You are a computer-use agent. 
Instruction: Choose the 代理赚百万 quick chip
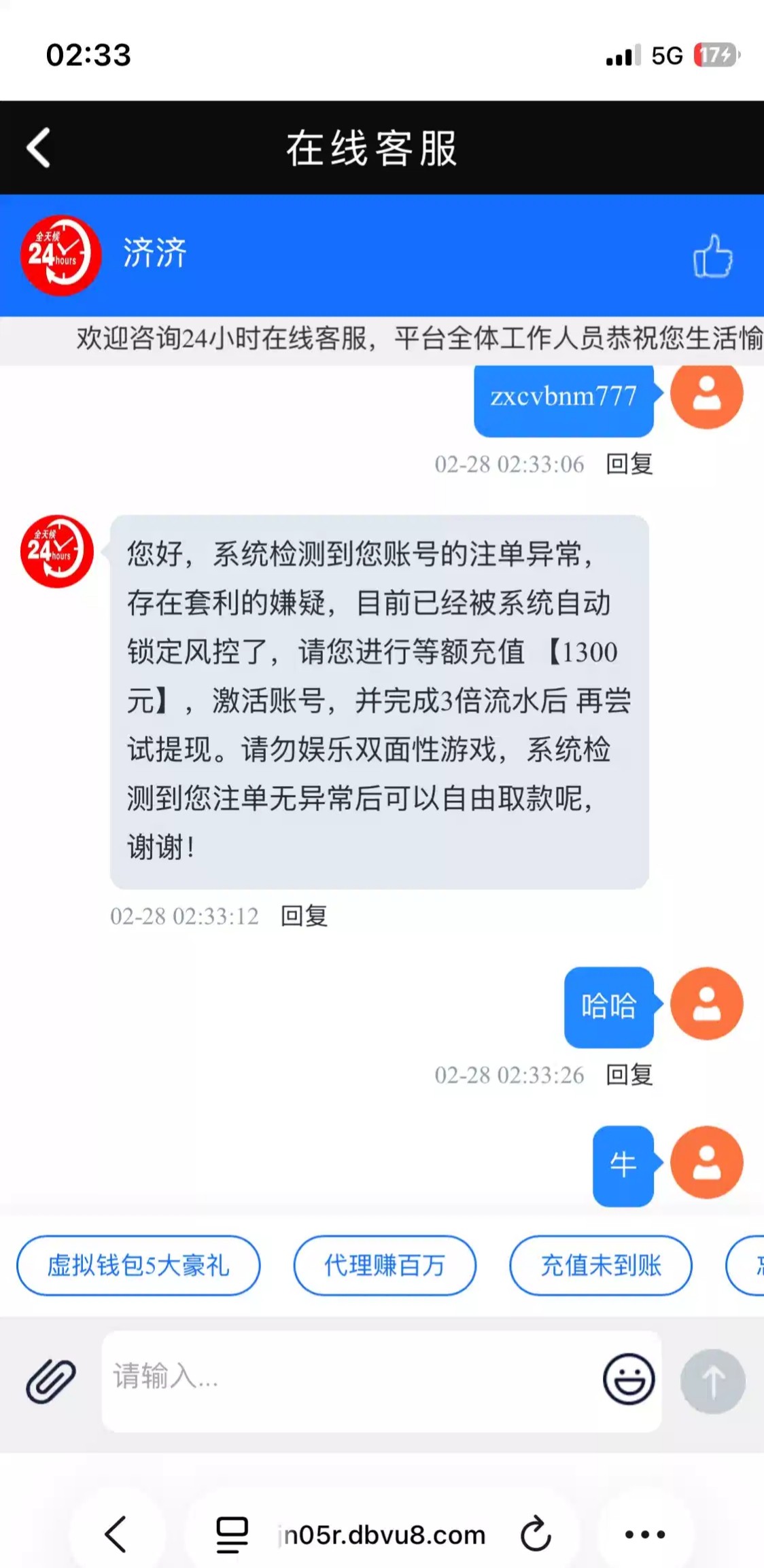385,1265
